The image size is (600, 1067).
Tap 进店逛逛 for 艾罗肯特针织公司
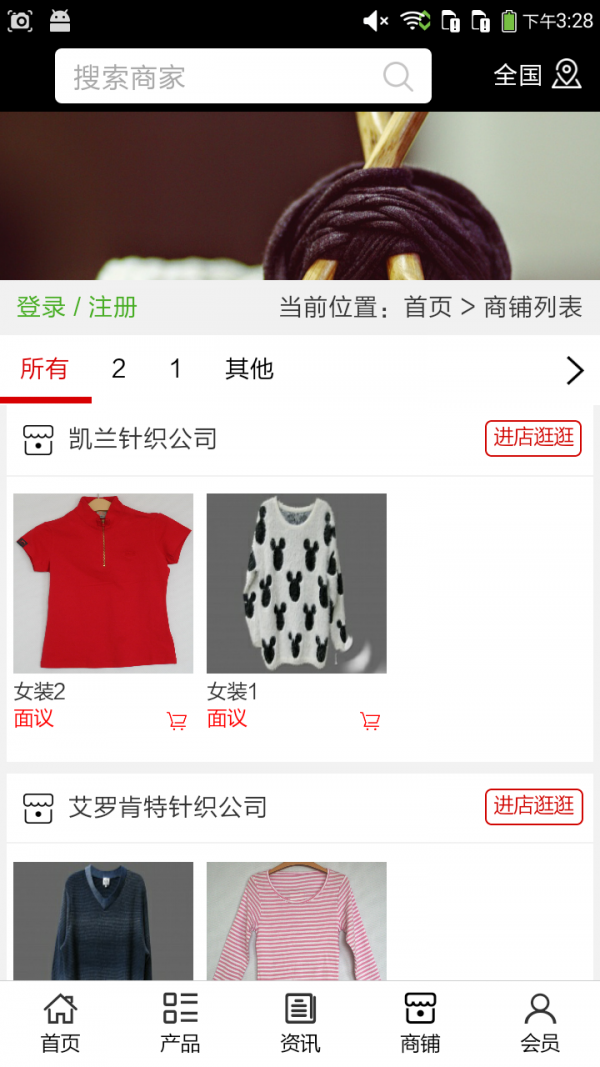[x=533, y=806]
